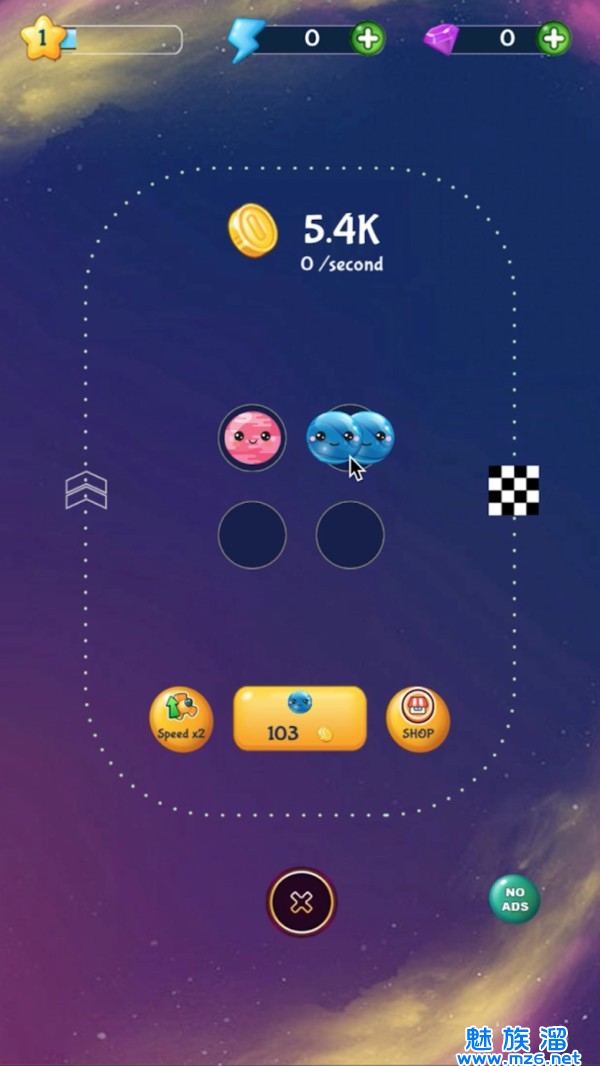The width and height of the screenshot is (600, 1066).
Task: Select the blue planet
Action: pyautogui.click(x=350, y=438)
